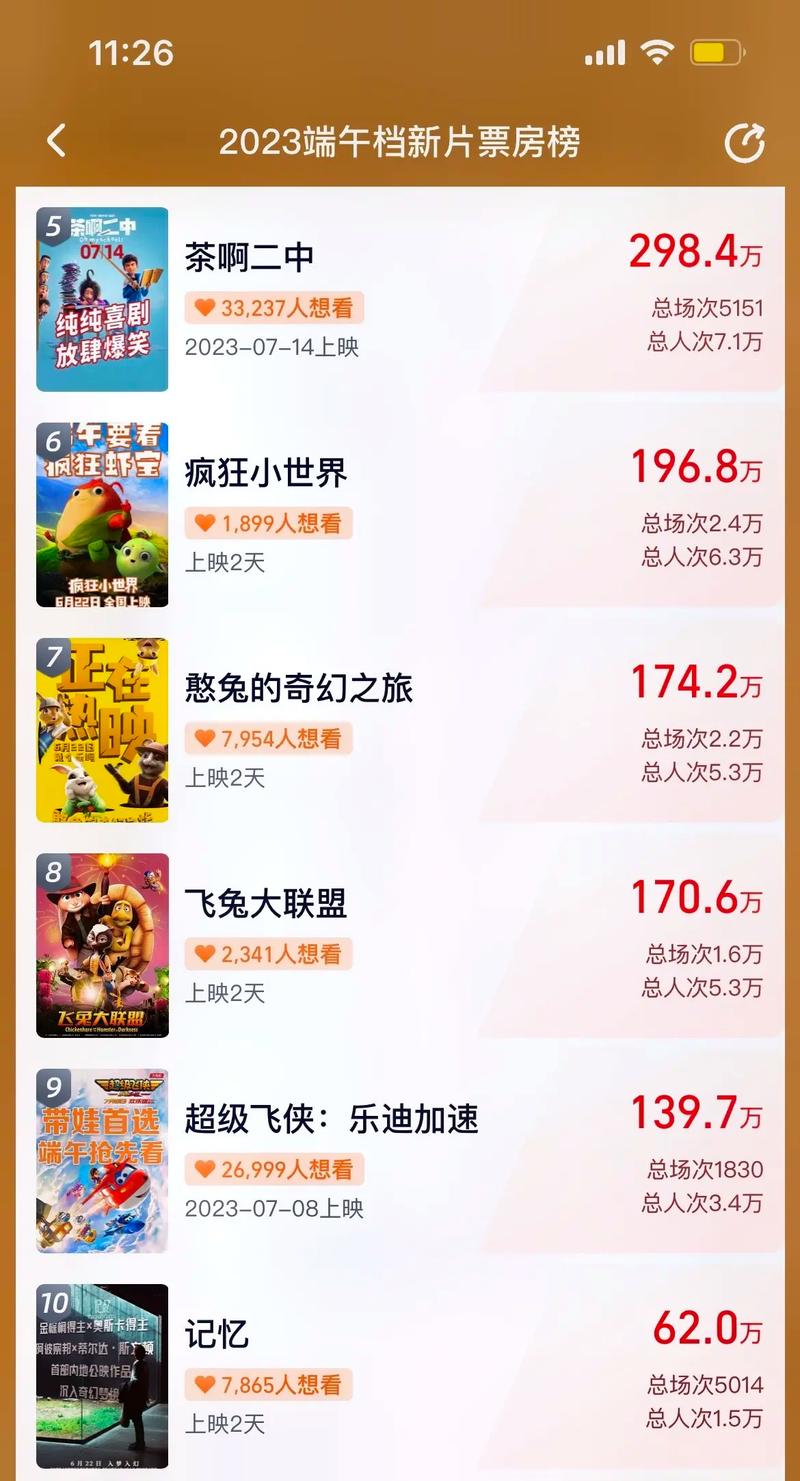This screenshot has width=800, height=1481.
Task: Open the movie 茶啊二中
Action: (x=250, y=258)
